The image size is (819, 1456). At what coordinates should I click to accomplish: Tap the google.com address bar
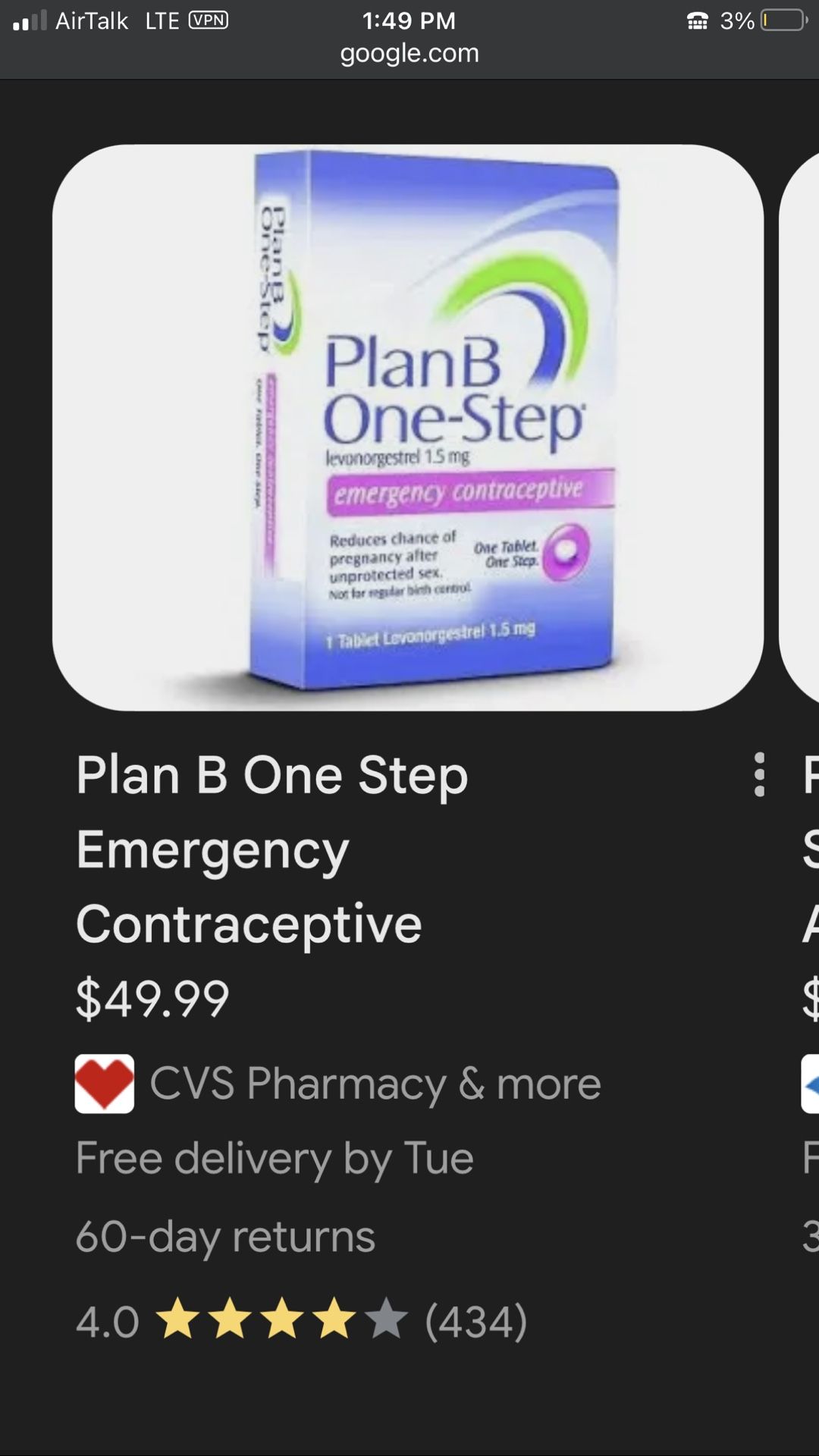[x=409, y=53]
